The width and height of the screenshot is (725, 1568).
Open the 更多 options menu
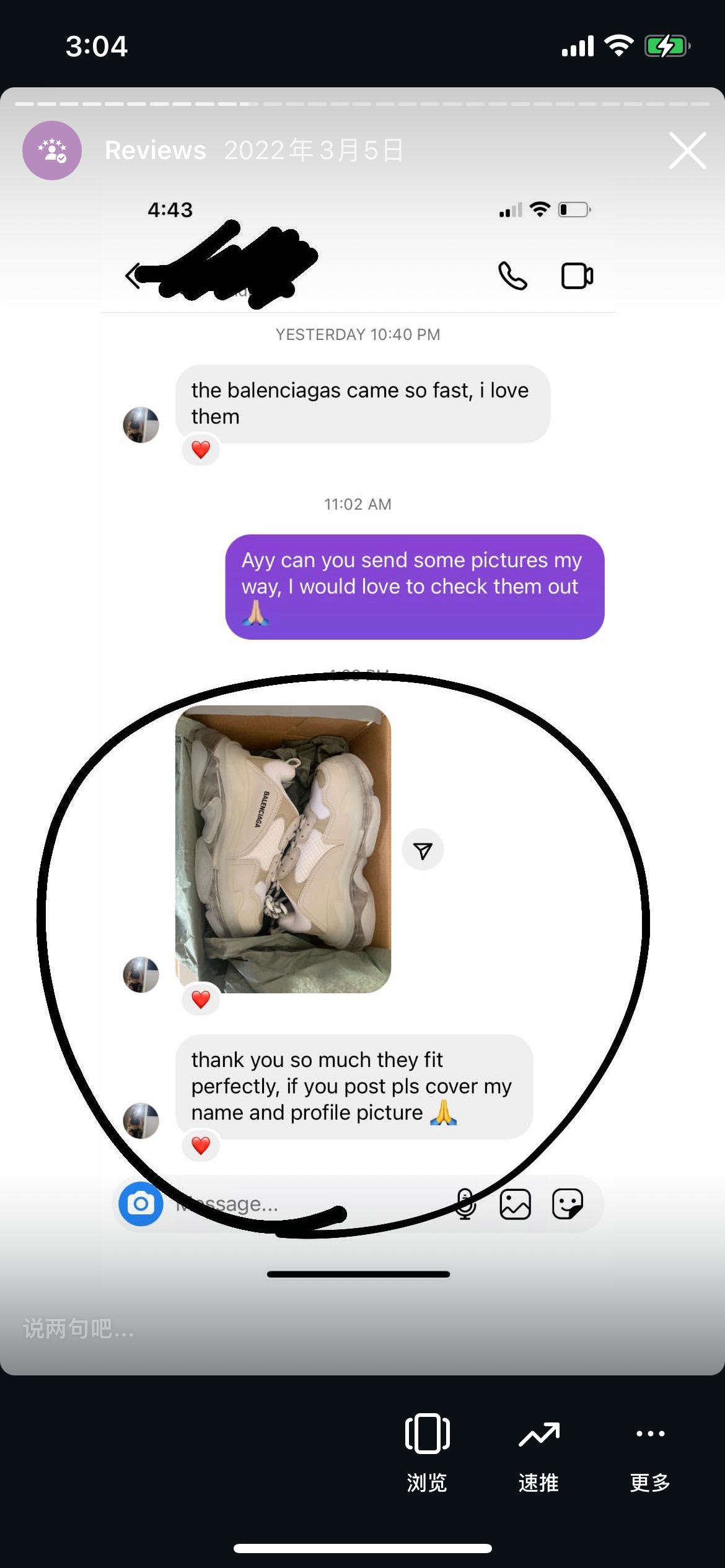pos(650,1450)
